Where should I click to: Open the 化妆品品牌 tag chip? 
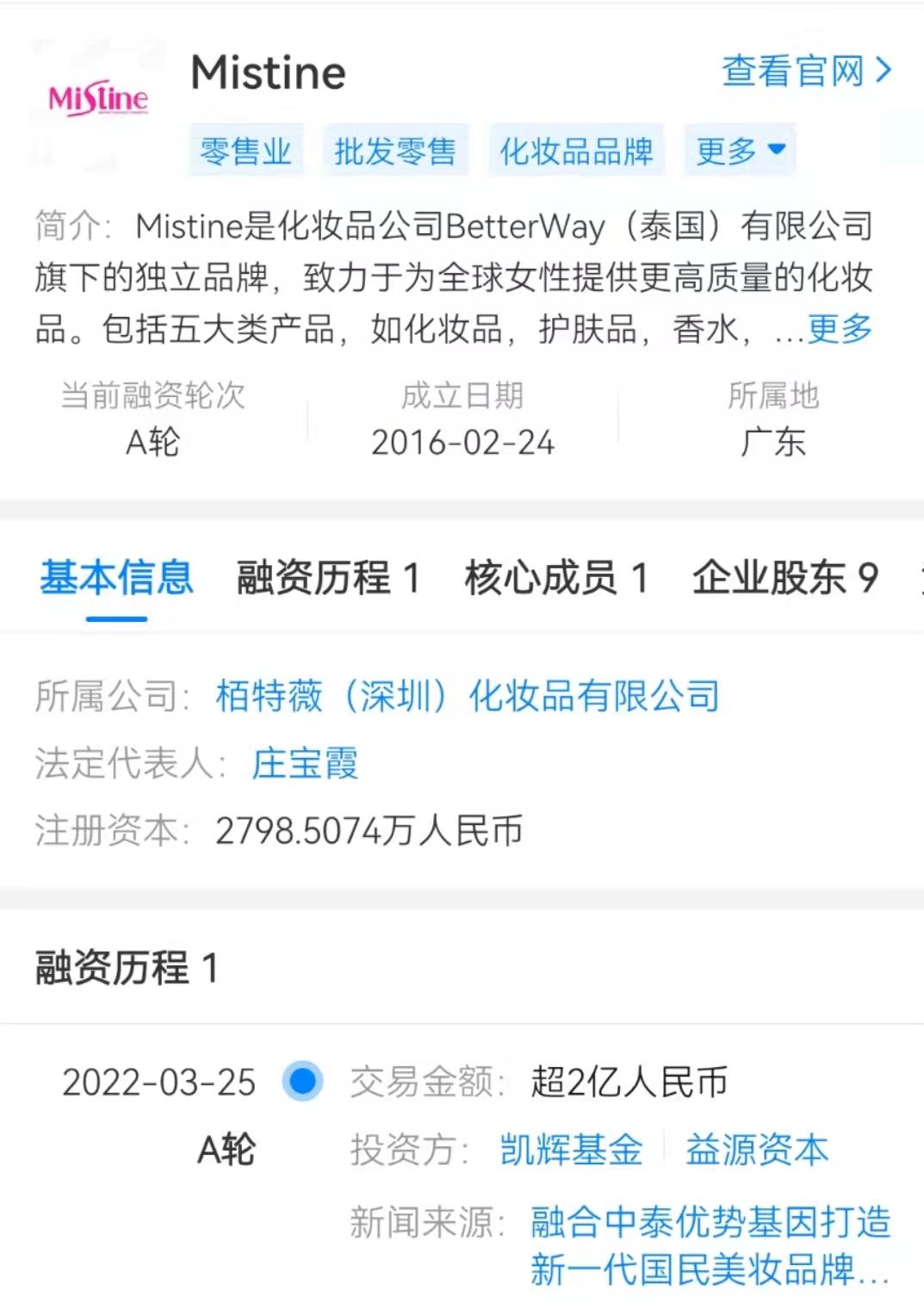(x=576, y=152)
